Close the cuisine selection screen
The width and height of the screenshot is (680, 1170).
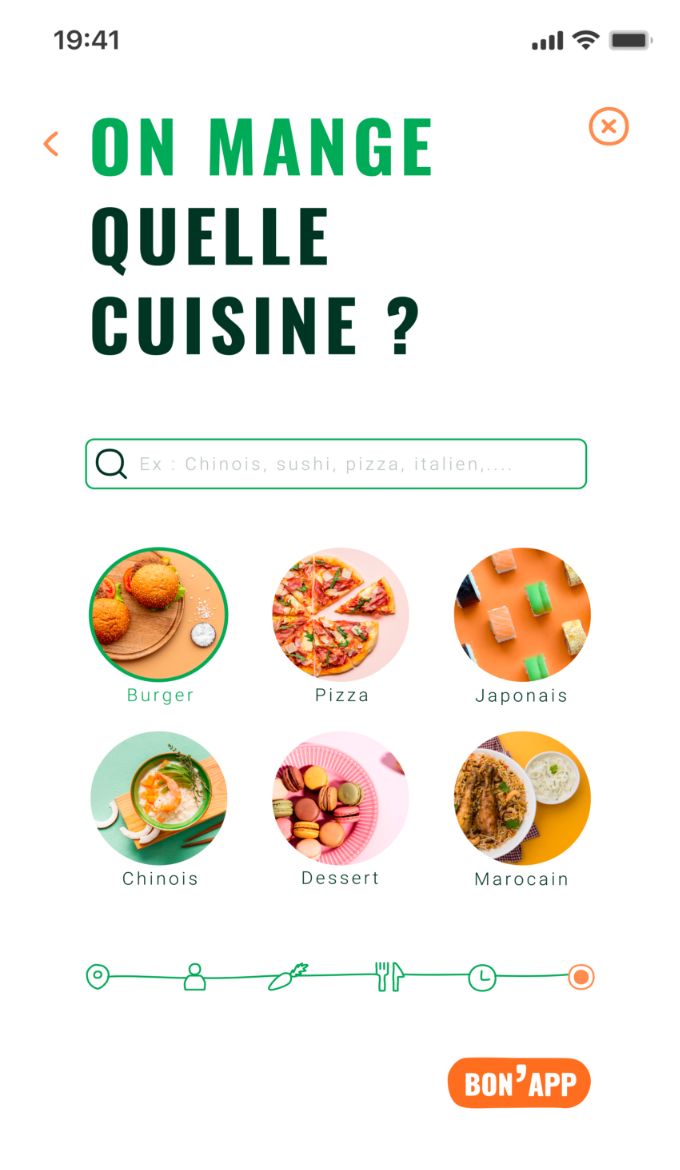[608, 127]
